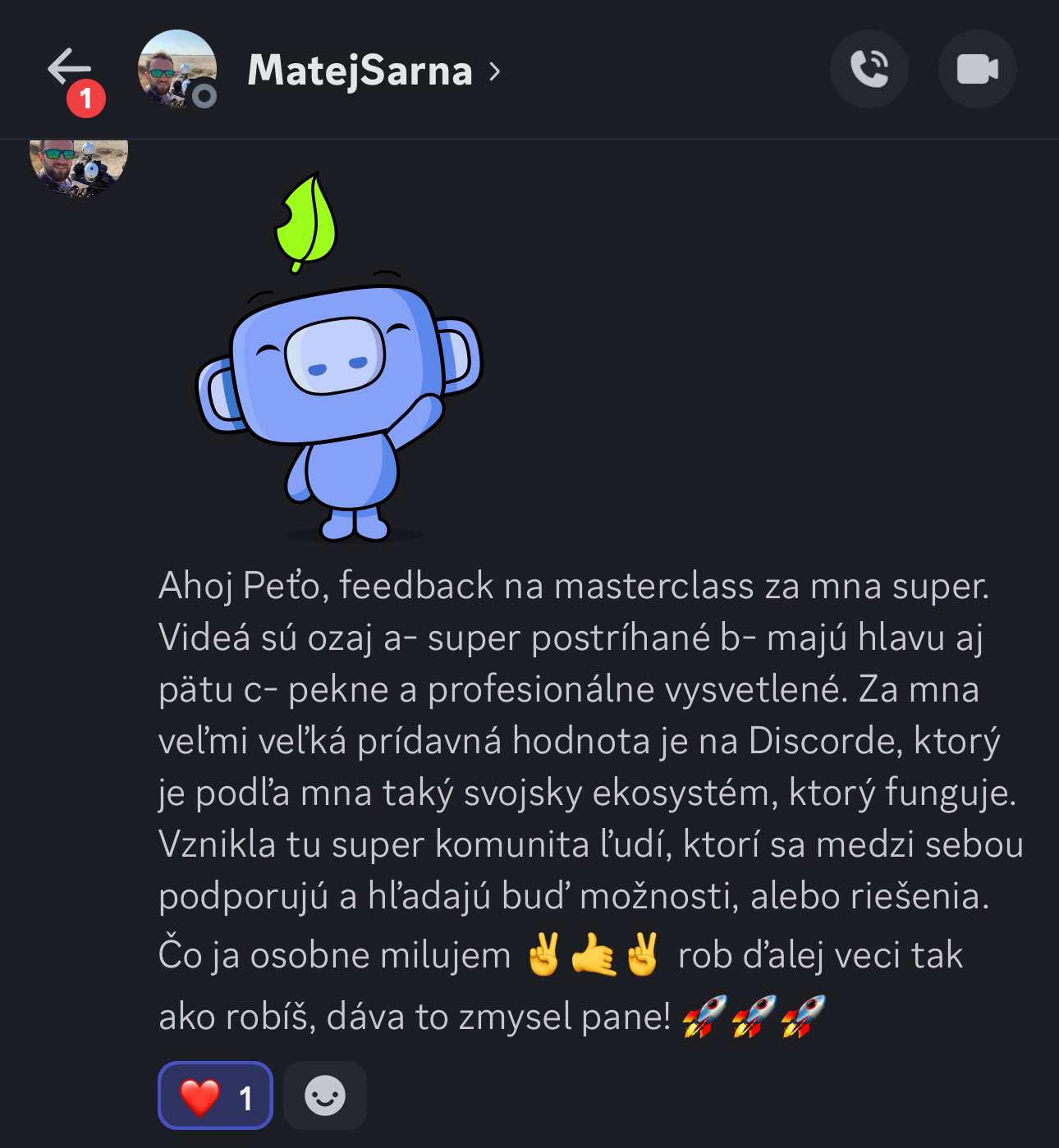Screen dimensions: 1059x1148
Task: Go back using the arrow icon
Action: pyautogui.click(x=69, y=68)
